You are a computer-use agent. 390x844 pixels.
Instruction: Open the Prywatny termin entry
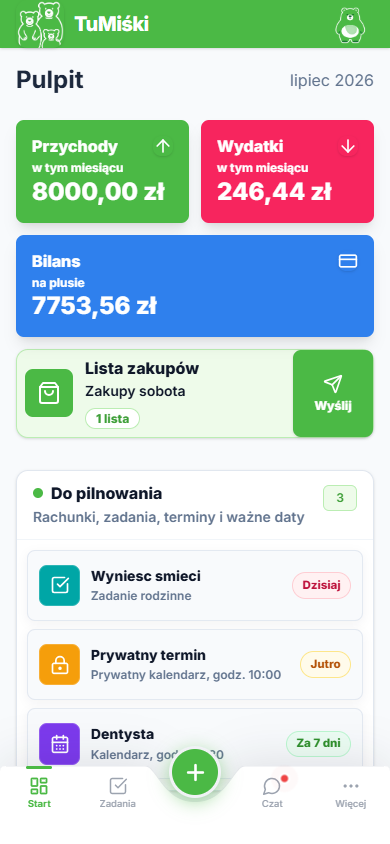click(195, 665)
